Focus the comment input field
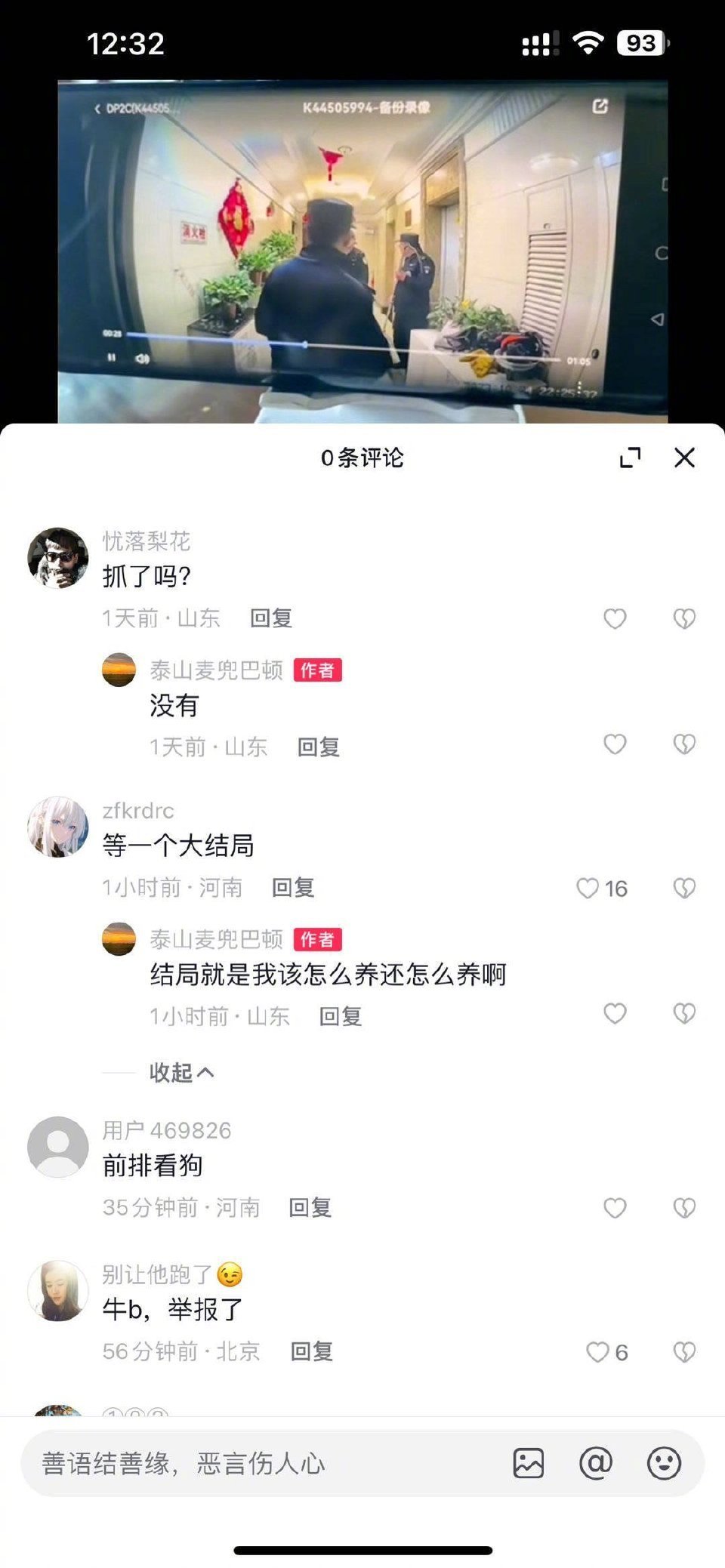 click(257, 1464)
